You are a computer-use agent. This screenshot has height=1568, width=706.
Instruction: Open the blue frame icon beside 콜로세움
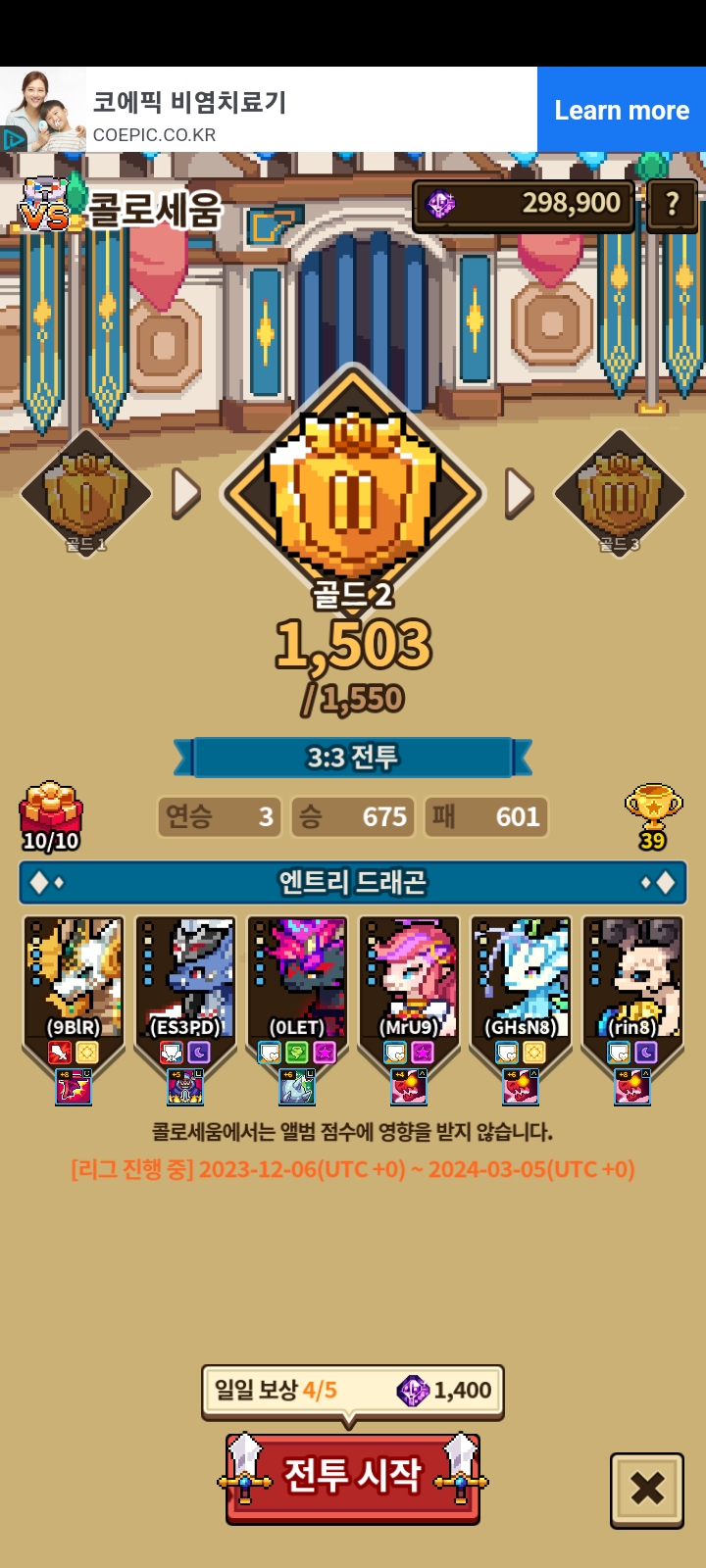tap(272, 225)
